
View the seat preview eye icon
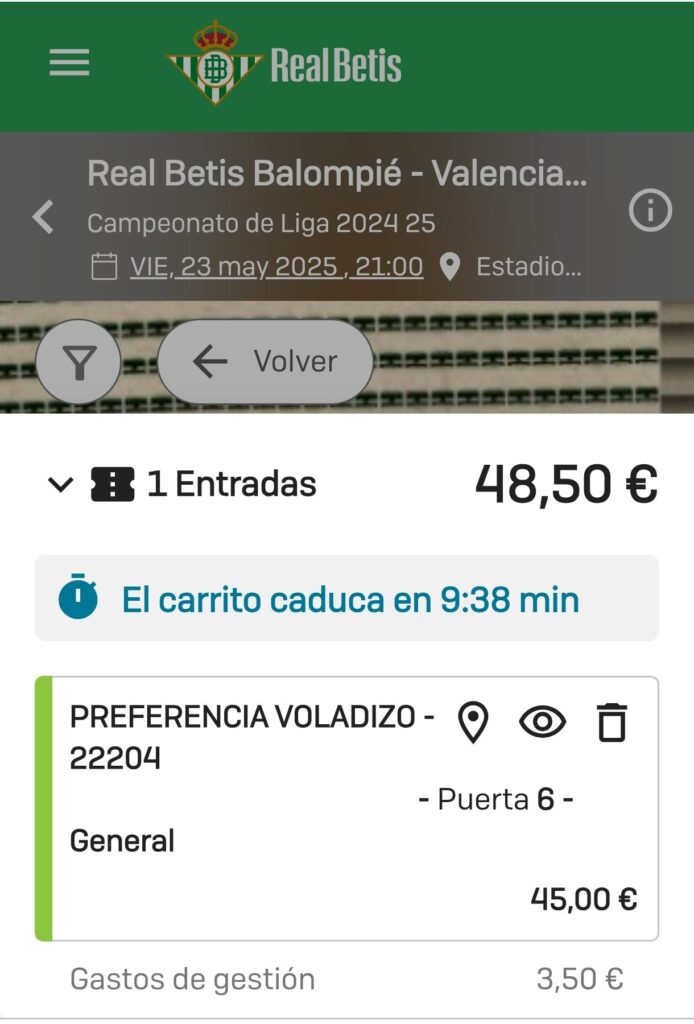click(542, 722)
